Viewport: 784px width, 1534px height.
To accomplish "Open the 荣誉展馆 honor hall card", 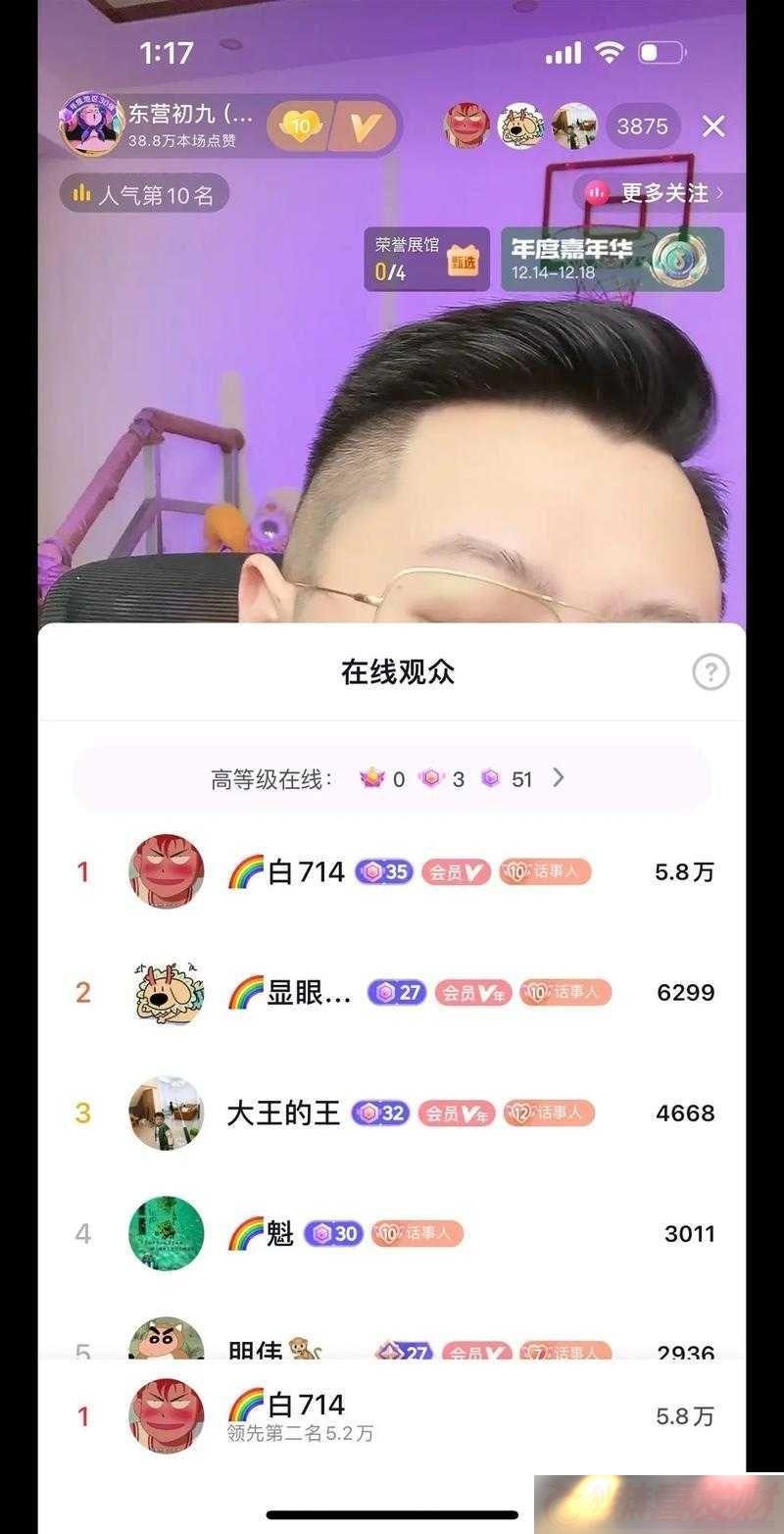I will 426,259.
